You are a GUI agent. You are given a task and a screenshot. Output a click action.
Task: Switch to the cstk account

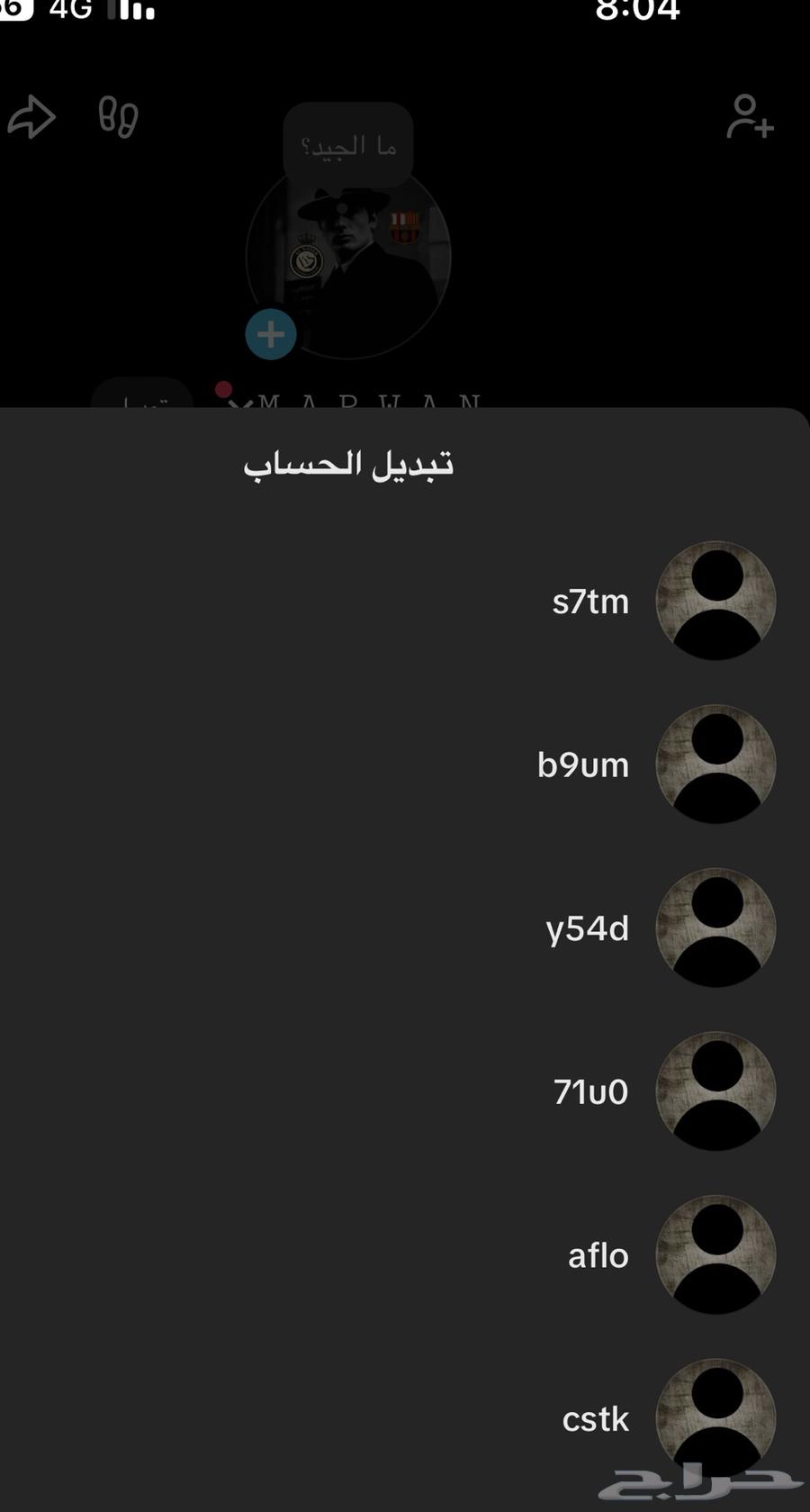coord(595,1418)
